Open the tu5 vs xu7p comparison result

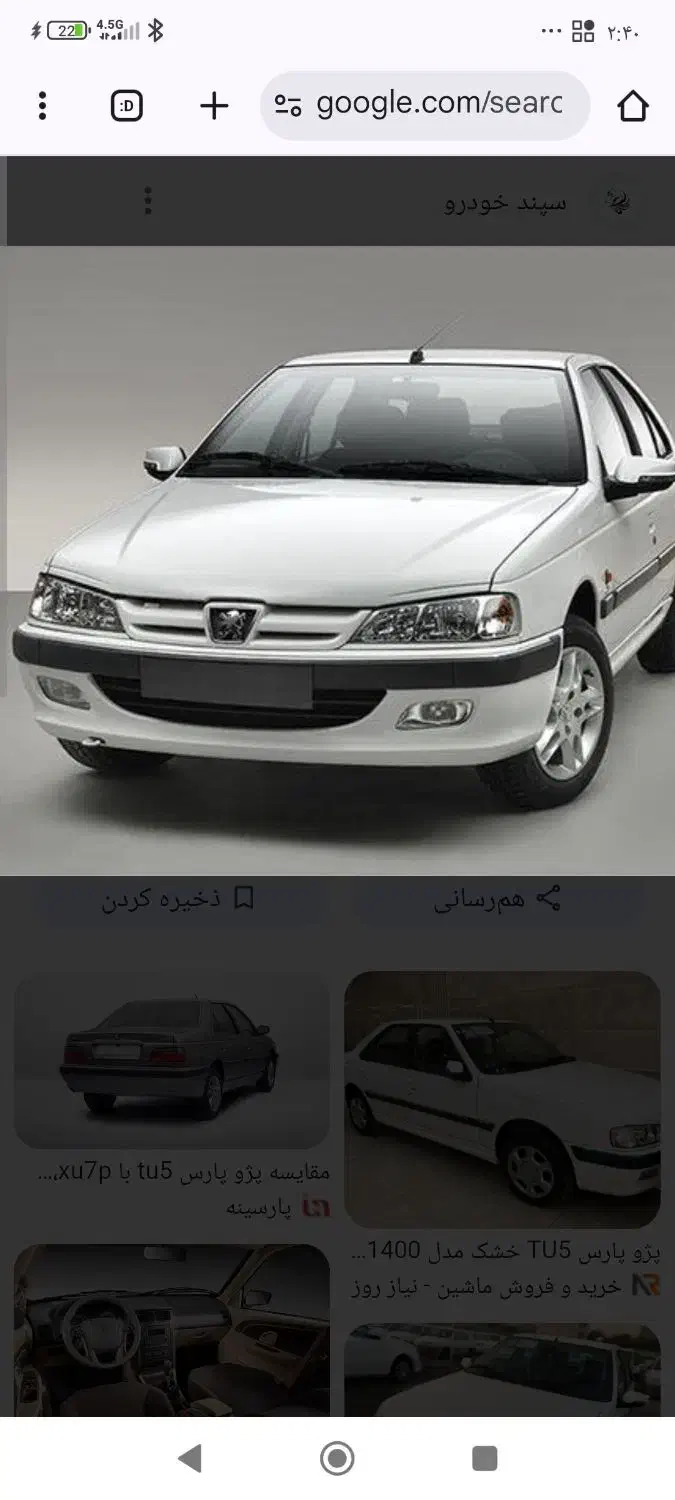[172, 1061]
